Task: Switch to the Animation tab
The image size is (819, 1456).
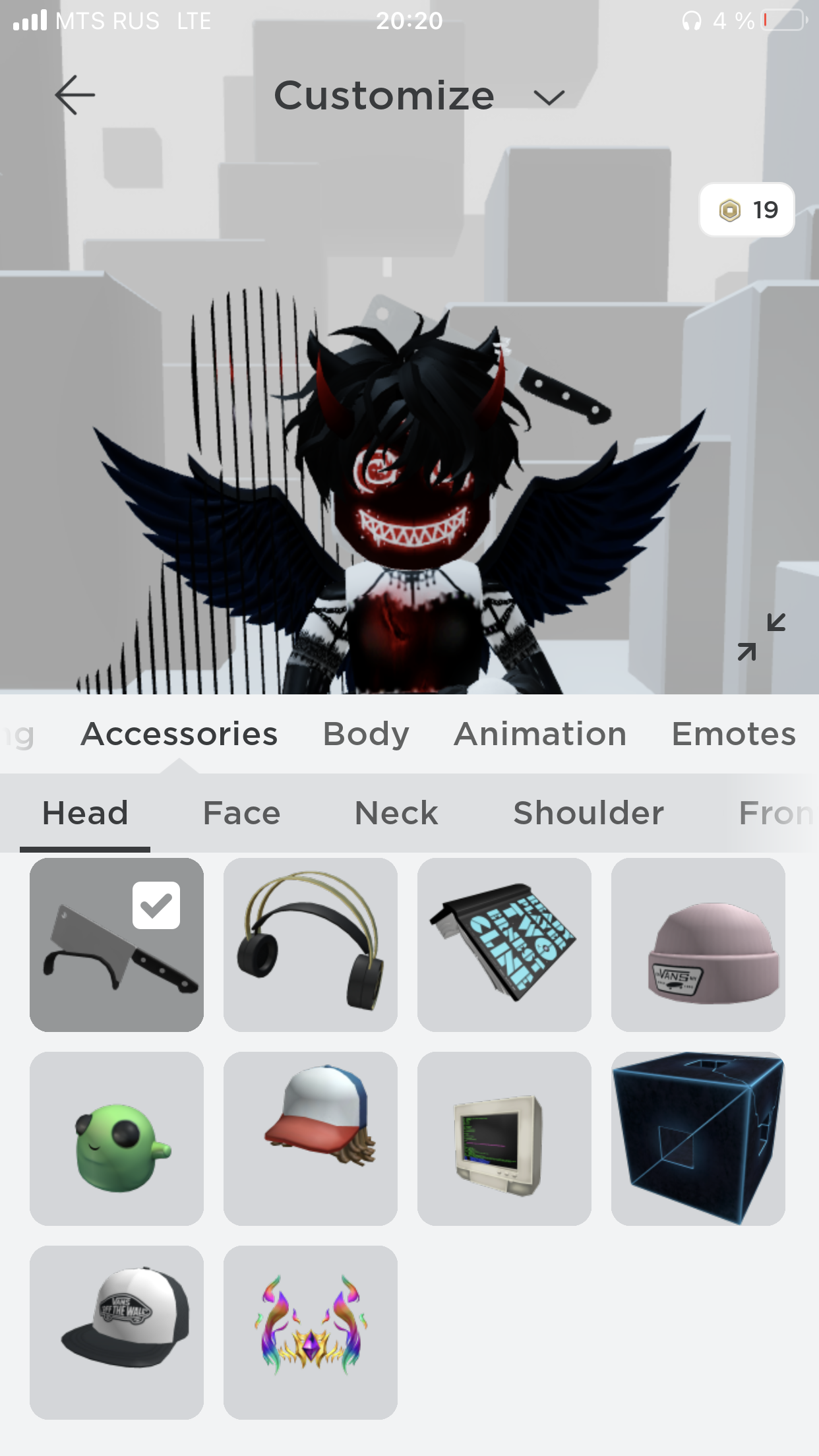Action: 540,734
